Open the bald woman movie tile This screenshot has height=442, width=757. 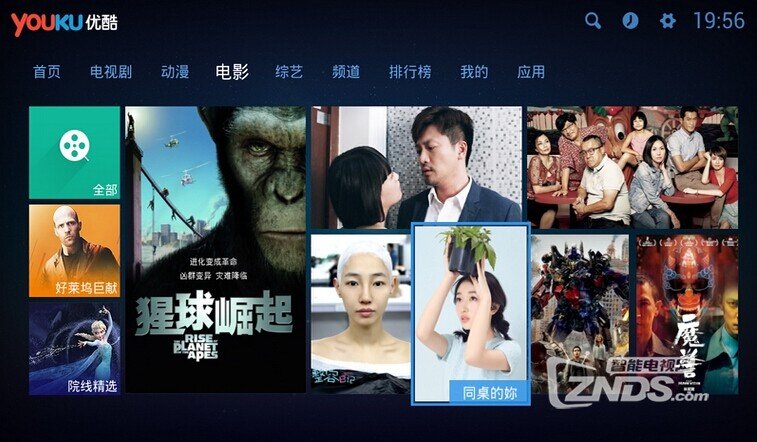click(360, 313)
